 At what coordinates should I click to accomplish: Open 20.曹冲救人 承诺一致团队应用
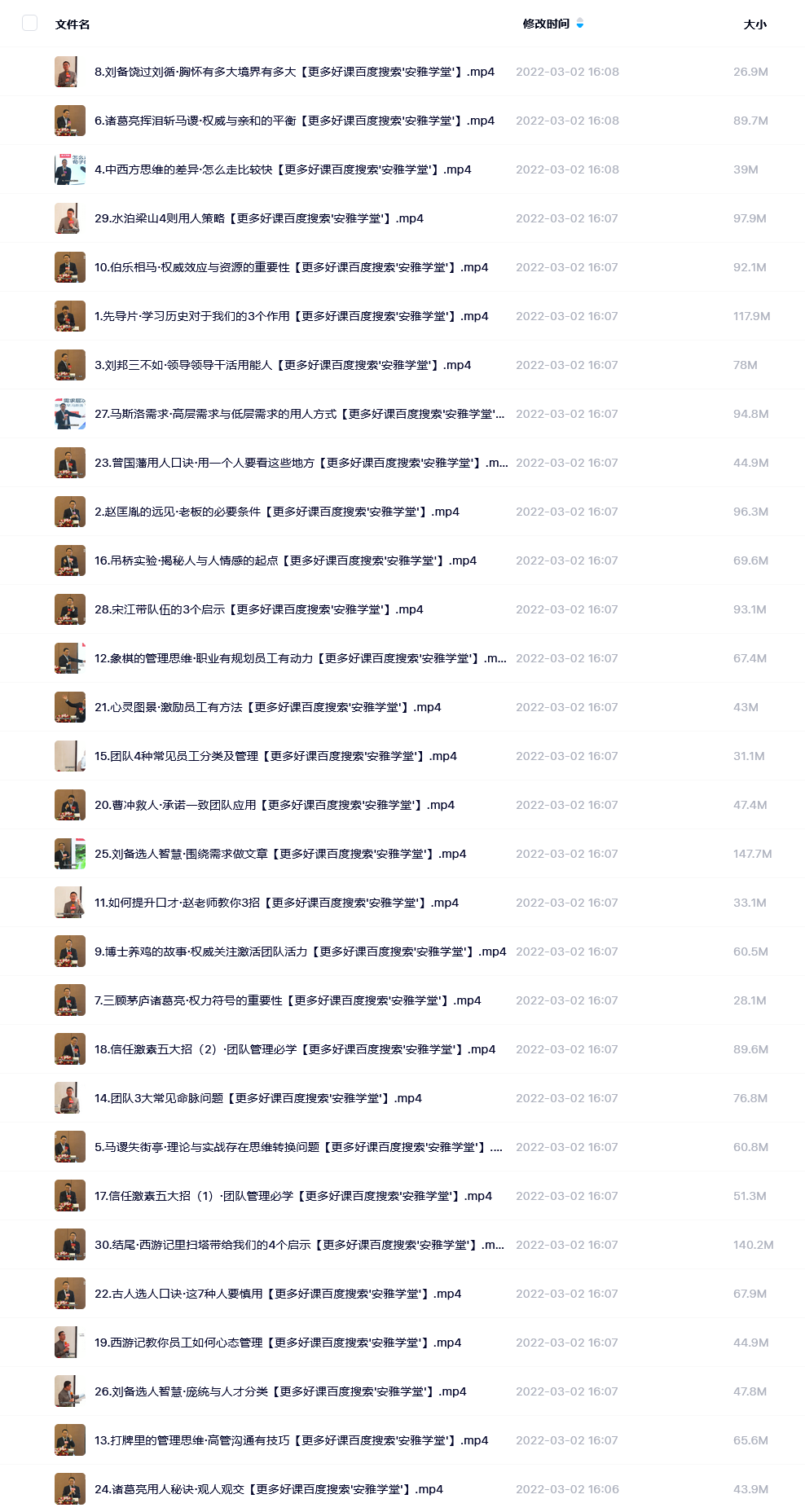[275, 805]
